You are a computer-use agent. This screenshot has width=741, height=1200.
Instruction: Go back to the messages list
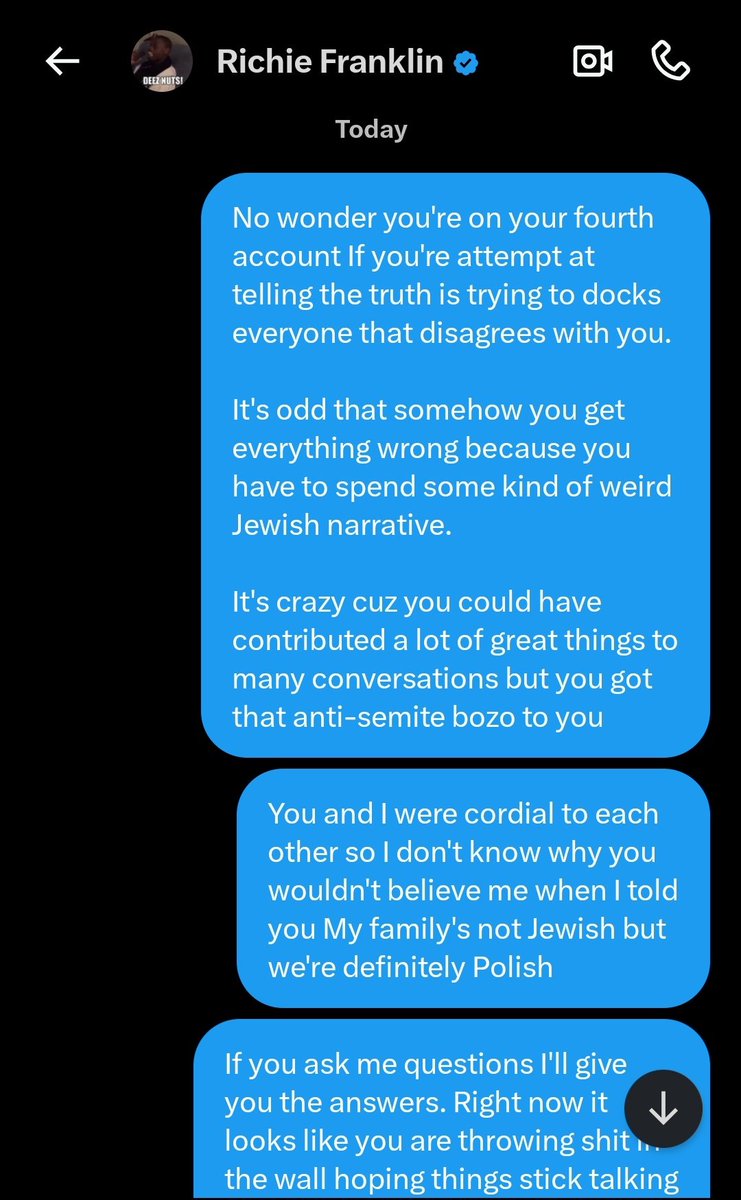(62, 62)
